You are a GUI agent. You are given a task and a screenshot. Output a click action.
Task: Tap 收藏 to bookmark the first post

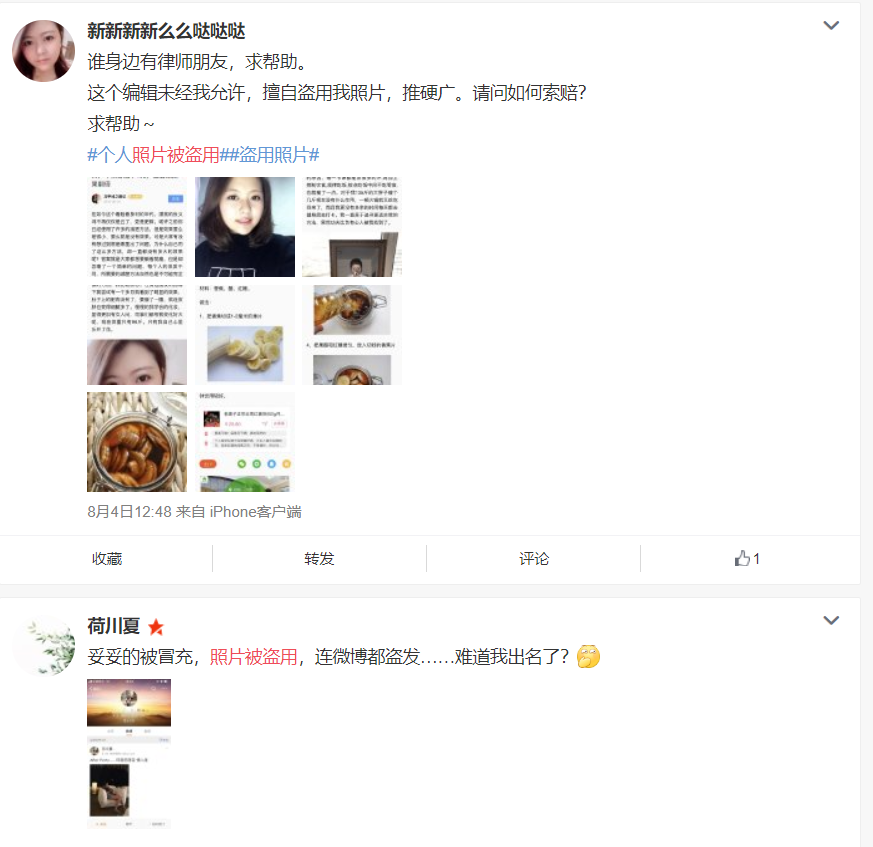[x=107, y=559]
